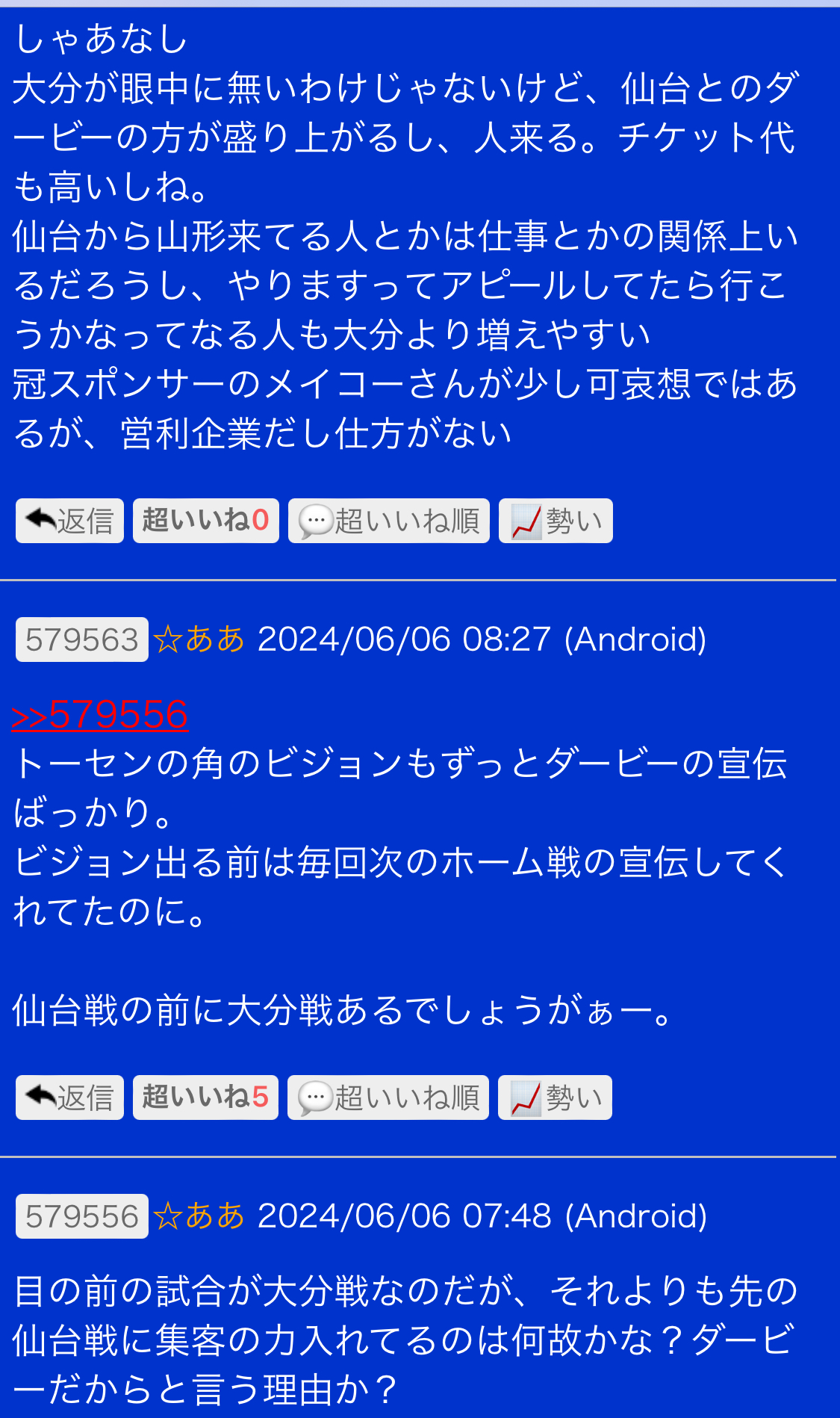Viewport: 840px width, 1418px height.
Task: Open 超いいね順 sorting under the top post
Action: 389,521
